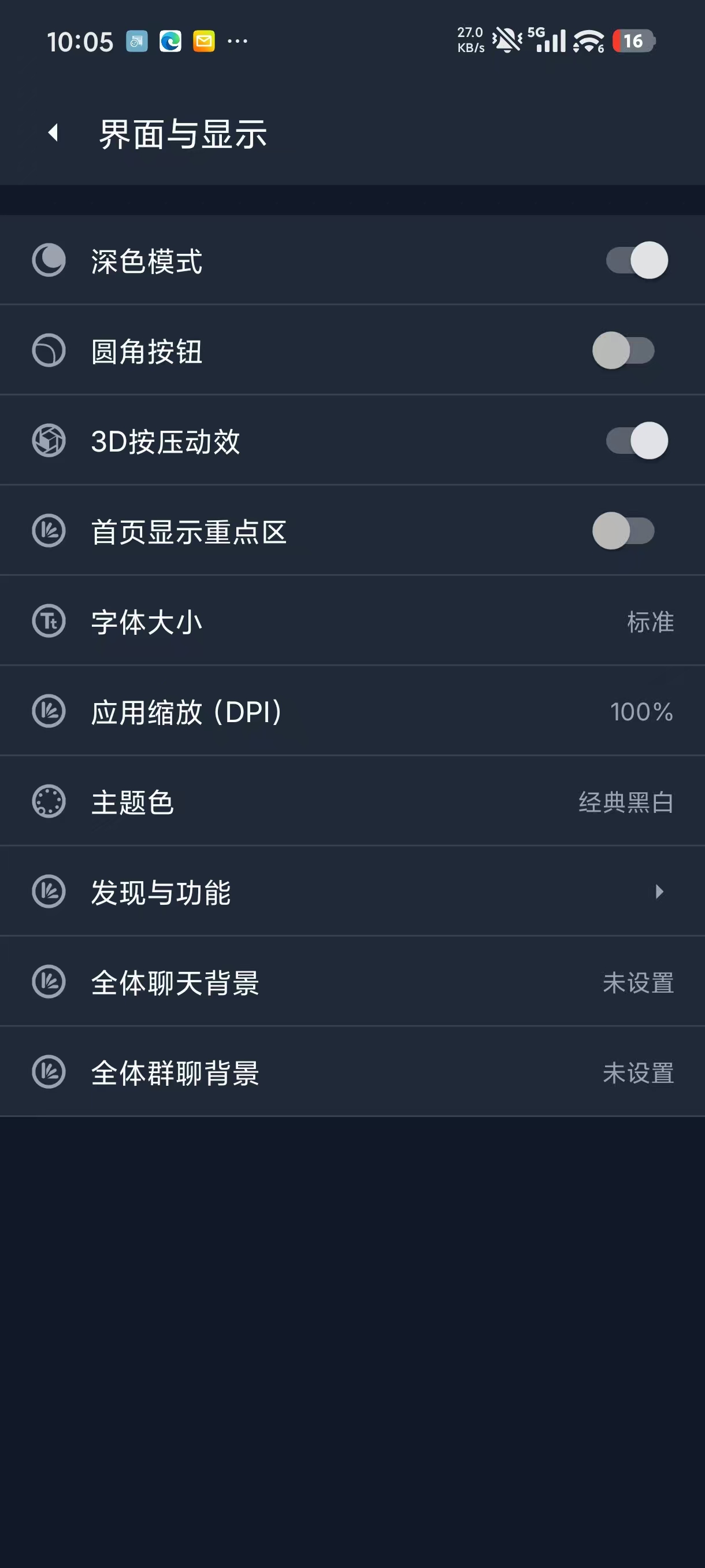Click the 3D cube icon for 3D按压动效
This screenshot has height=1568, width=705.
tap(49, 440)
